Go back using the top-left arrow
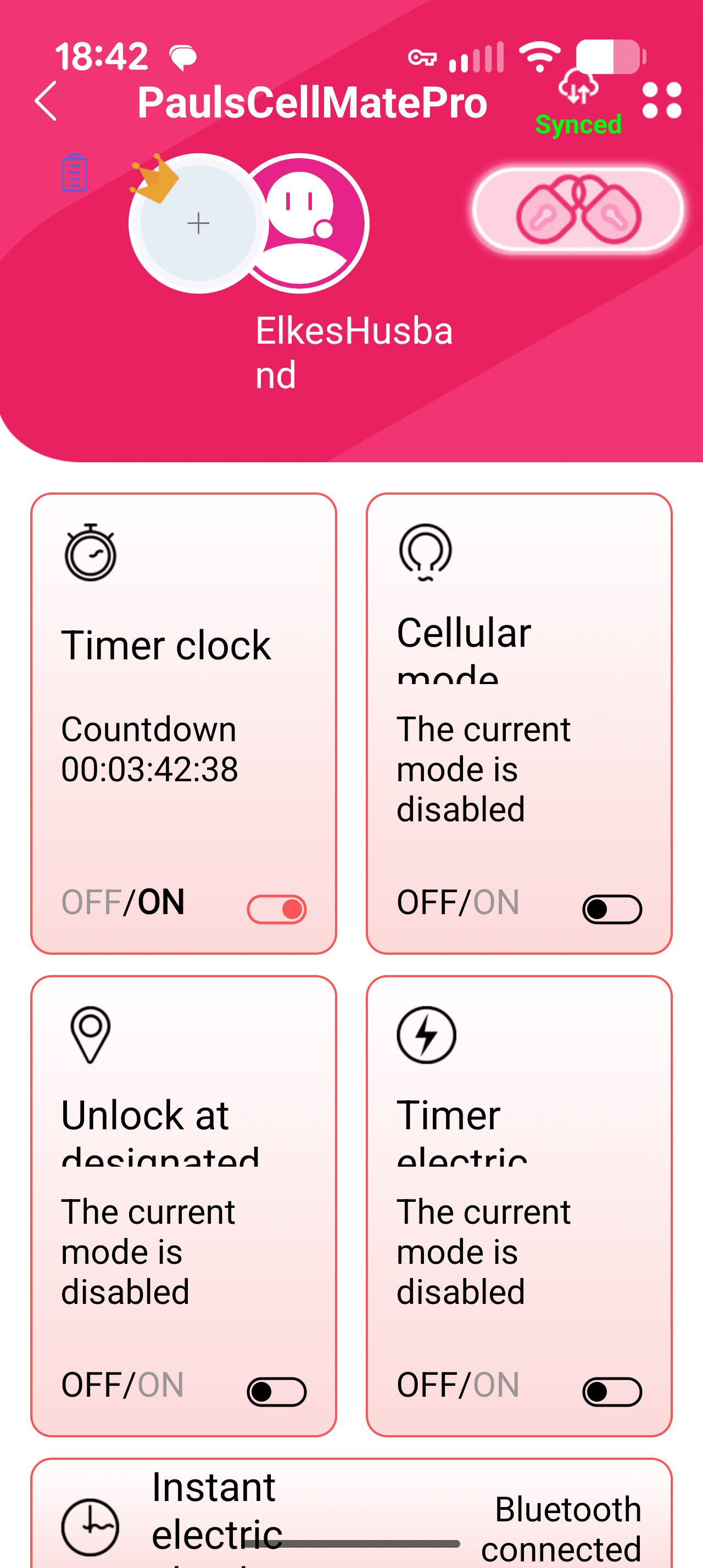Viewport: 703px width, 1568px height. pos(46,101)
